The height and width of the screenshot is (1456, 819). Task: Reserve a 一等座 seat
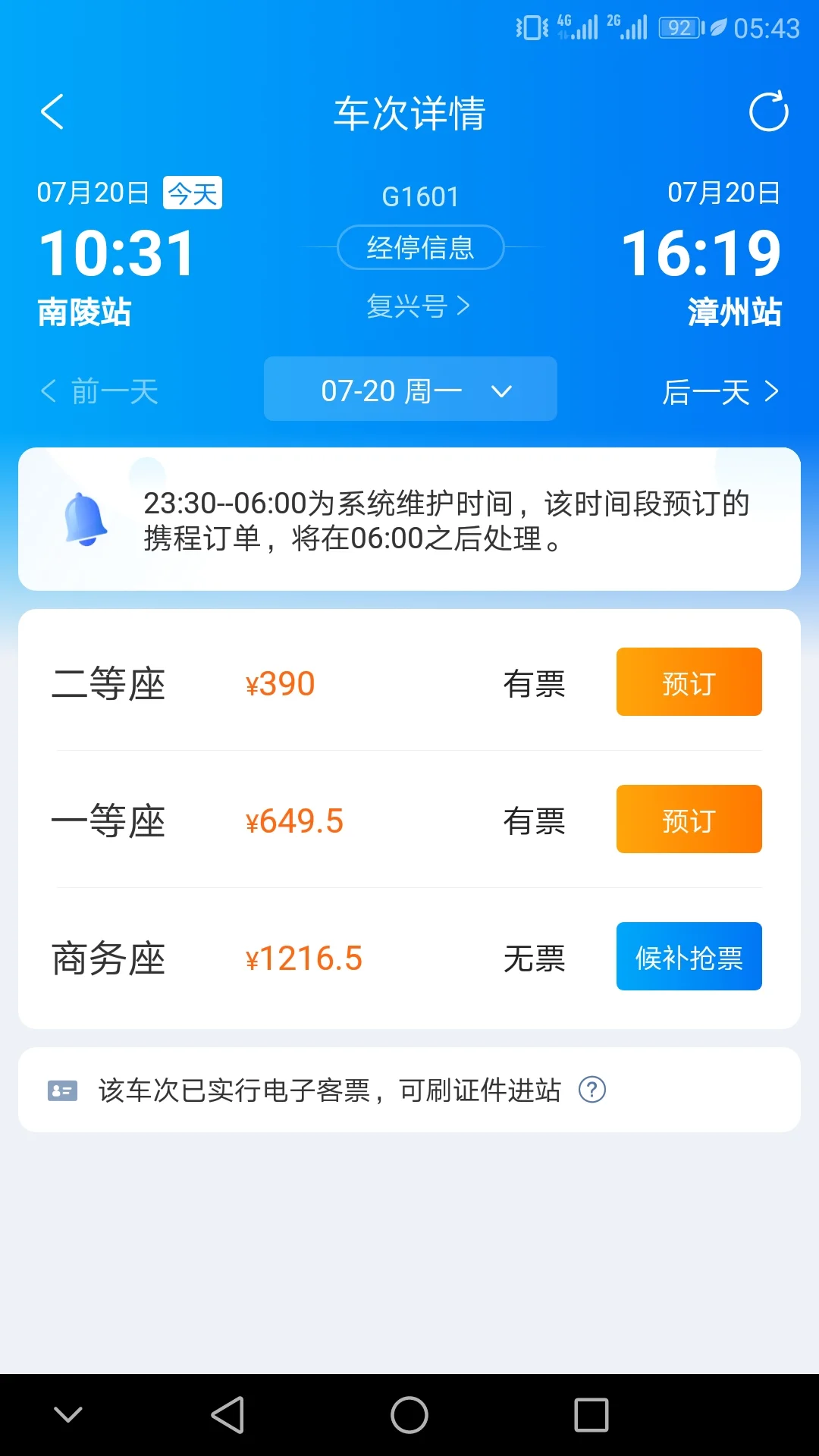pyautogui.click(x=688, y=819)
